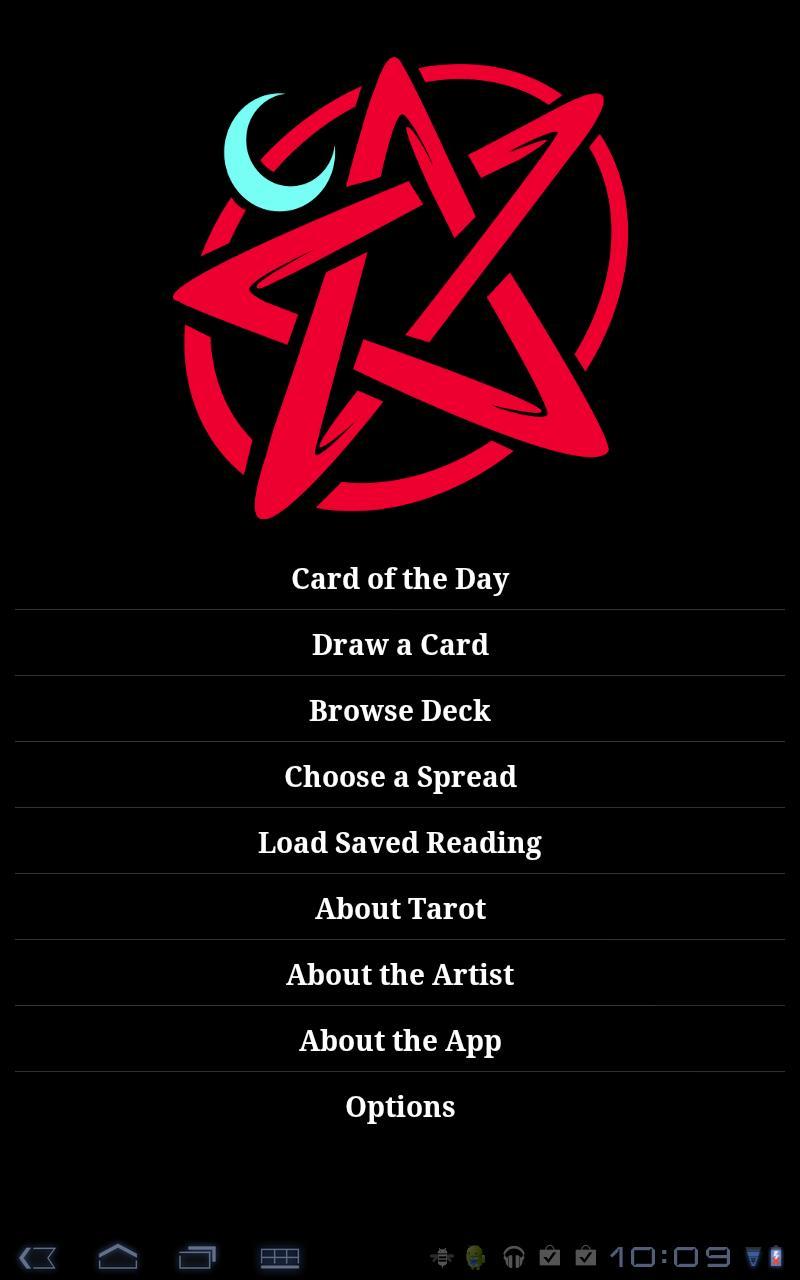This screenshot has height=1280, width=800.
Task: Select Draw a Card
Action: coord(400,644)
